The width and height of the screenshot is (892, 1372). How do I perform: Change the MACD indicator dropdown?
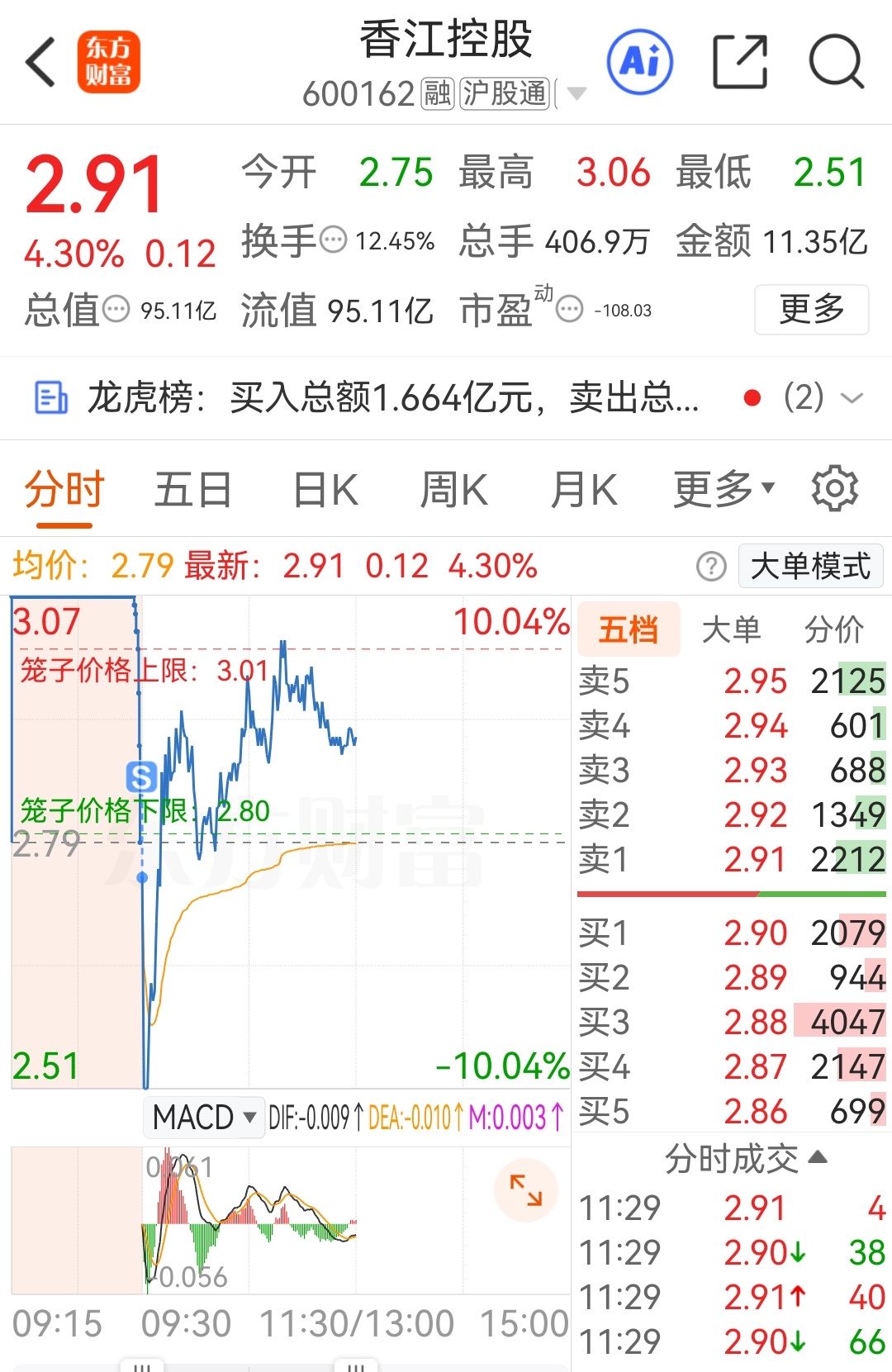click(x=204, y=1118)
